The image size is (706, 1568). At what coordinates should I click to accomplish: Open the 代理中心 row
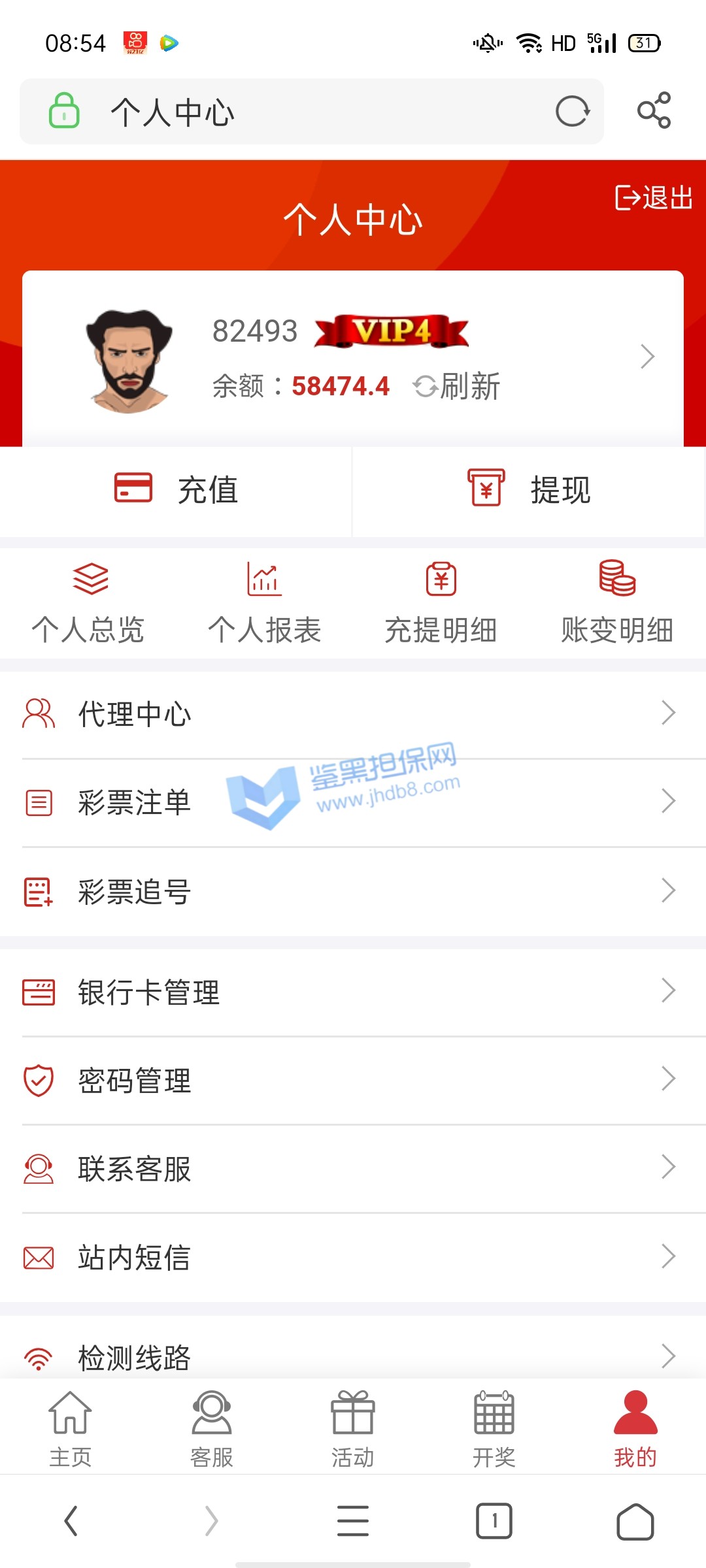(353, 713)
